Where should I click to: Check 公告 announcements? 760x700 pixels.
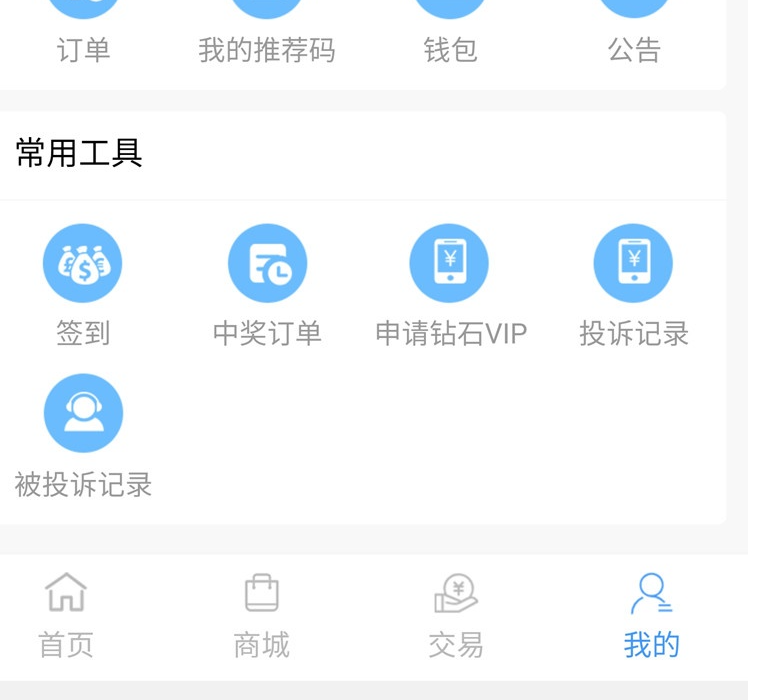click(634, 30)
